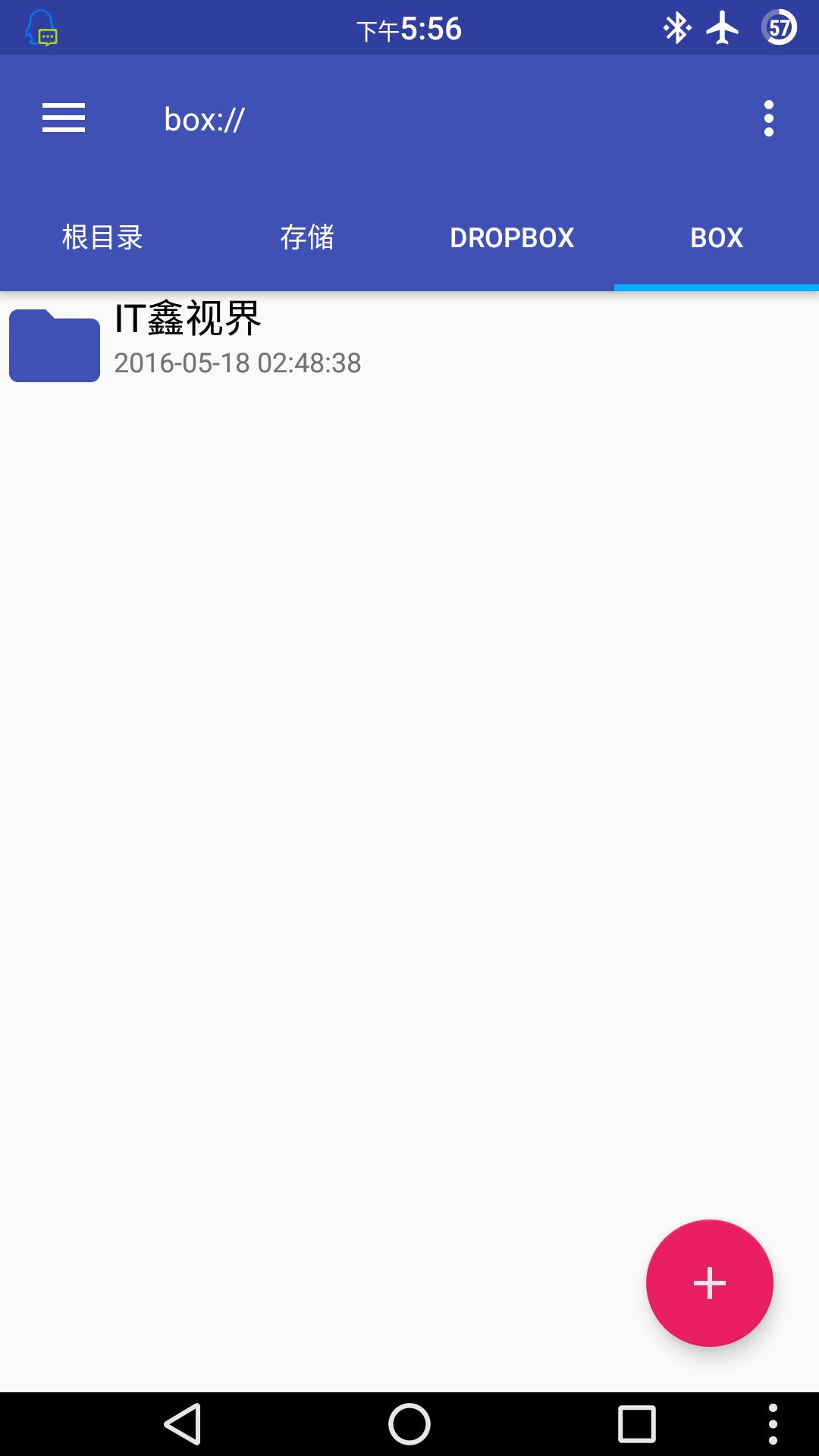Tap the box:// path label
819x1456 pixels.
pyautogui.click(x=203, y=118)
